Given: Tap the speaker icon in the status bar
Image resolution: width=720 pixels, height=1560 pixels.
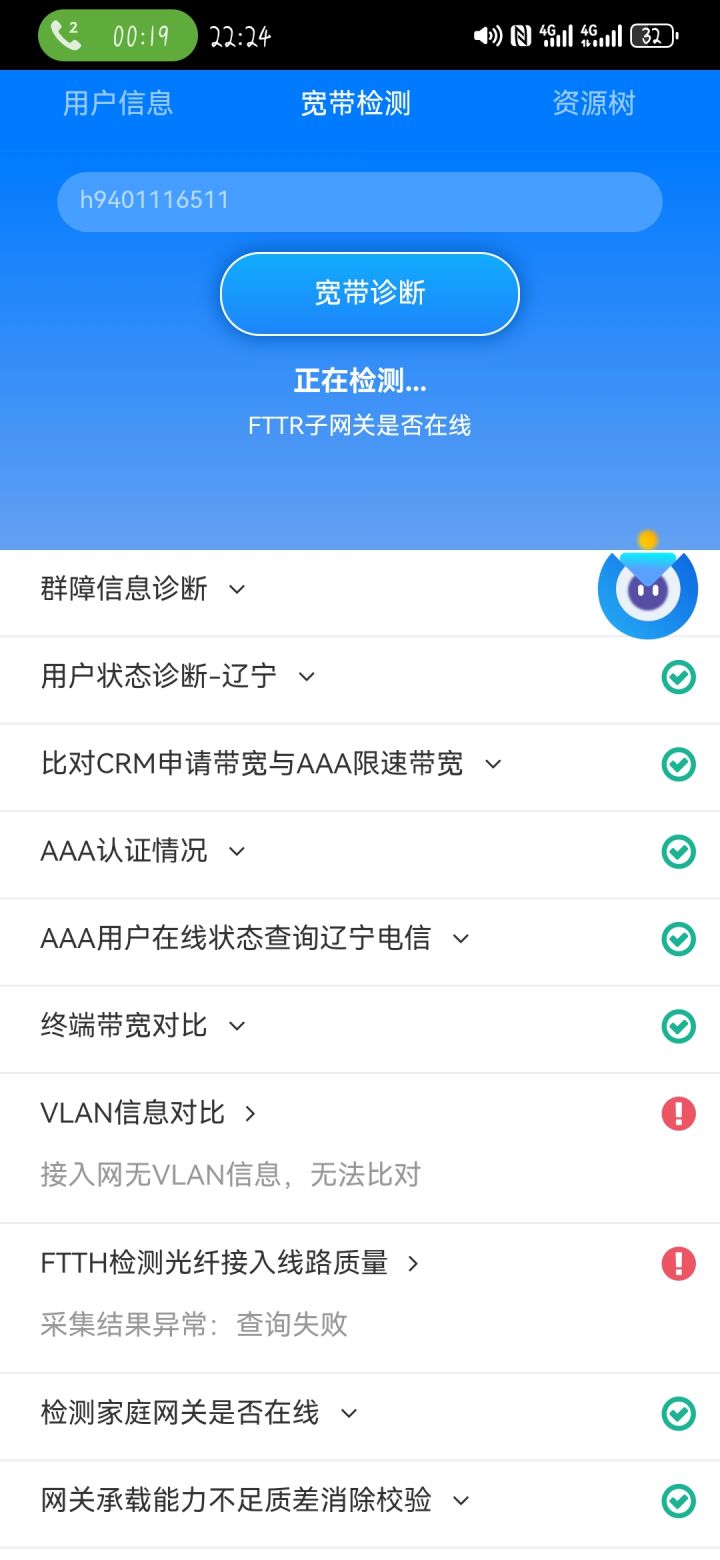Looking at the screenshot, I should 487,33.
